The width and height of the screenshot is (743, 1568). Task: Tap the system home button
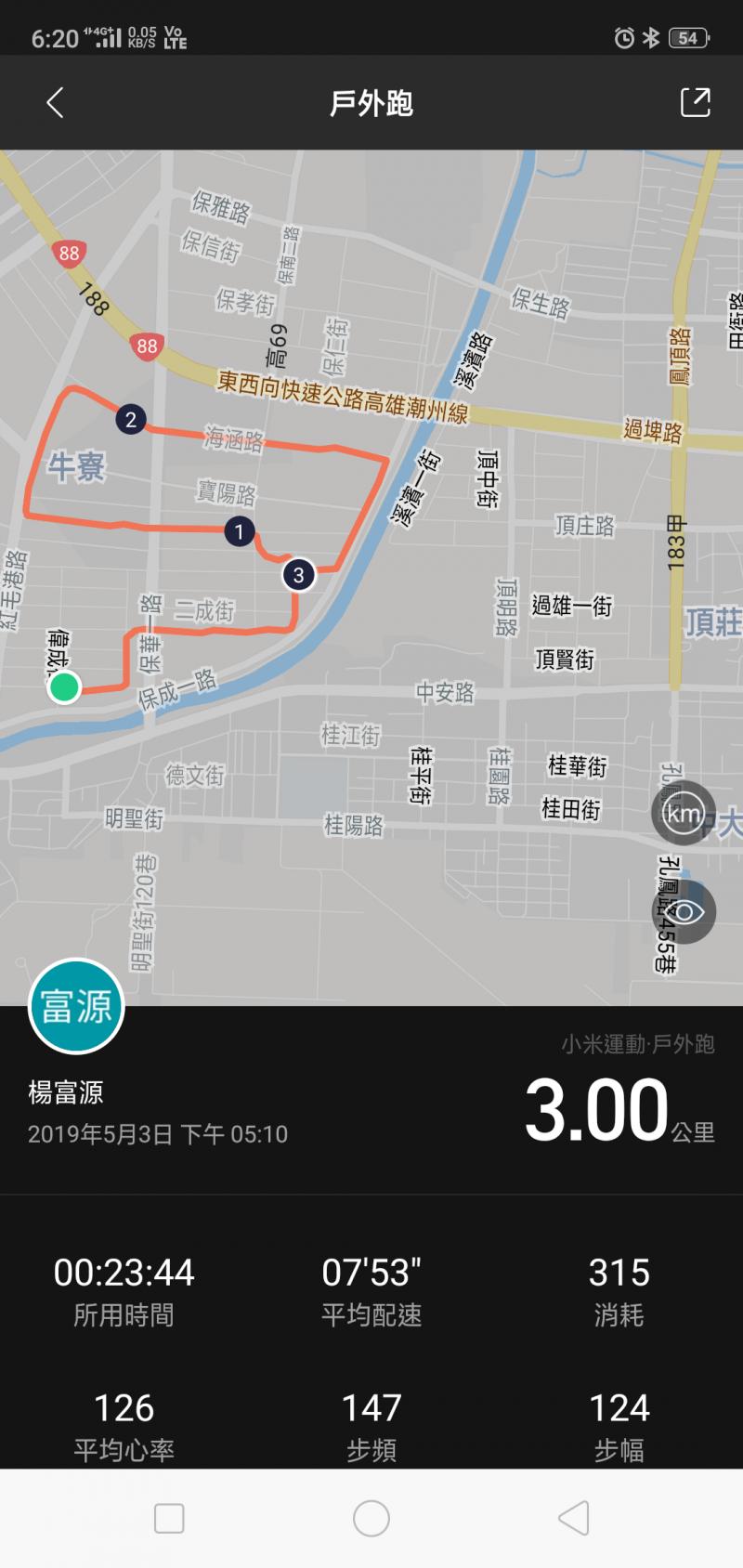(371, 1519)
